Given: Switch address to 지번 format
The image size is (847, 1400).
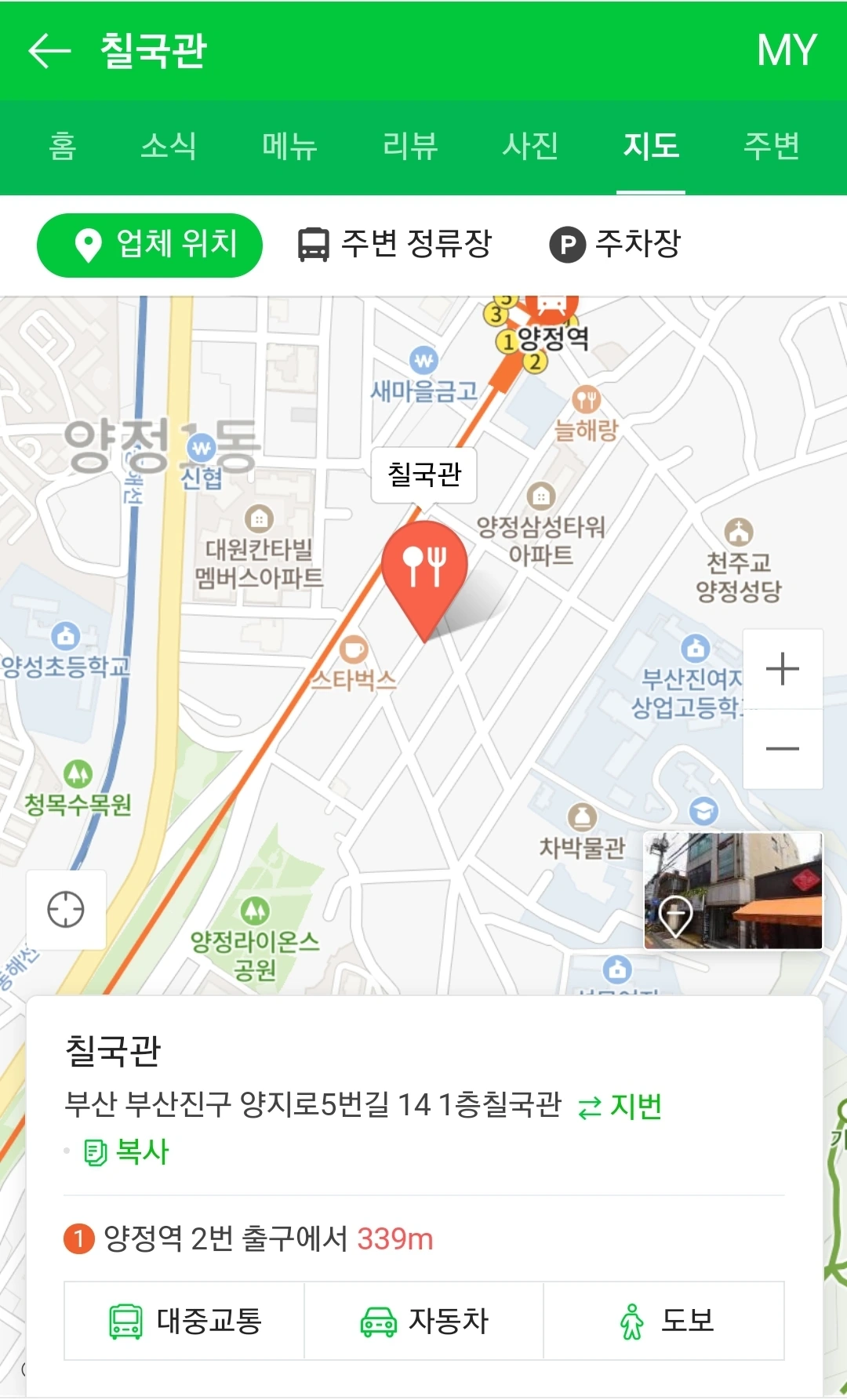Looking at the screenshot, I should tap(620, 1107).
